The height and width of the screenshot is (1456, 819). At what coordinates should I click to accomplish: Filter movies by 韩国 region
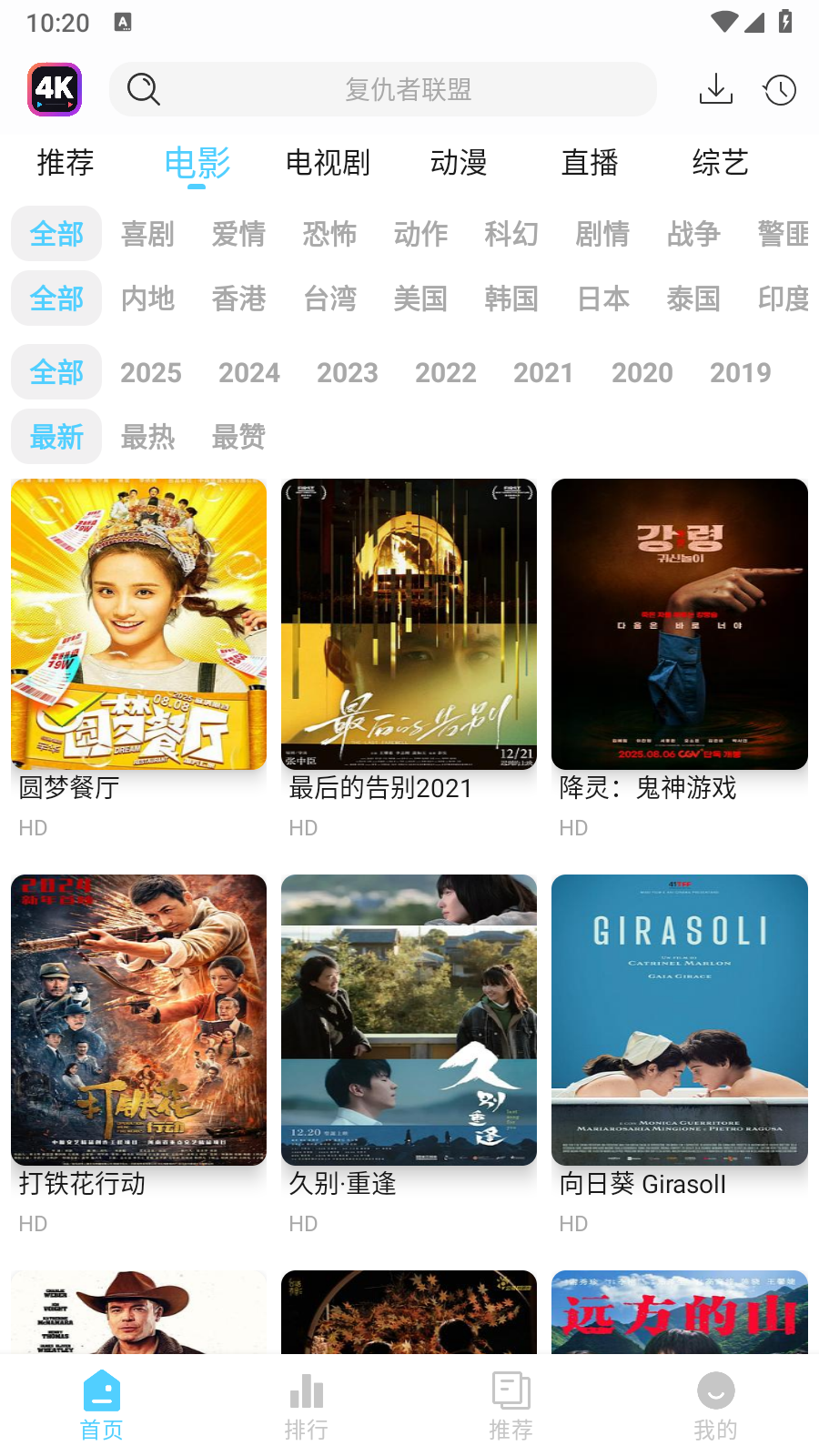click(x=511, y=298)
